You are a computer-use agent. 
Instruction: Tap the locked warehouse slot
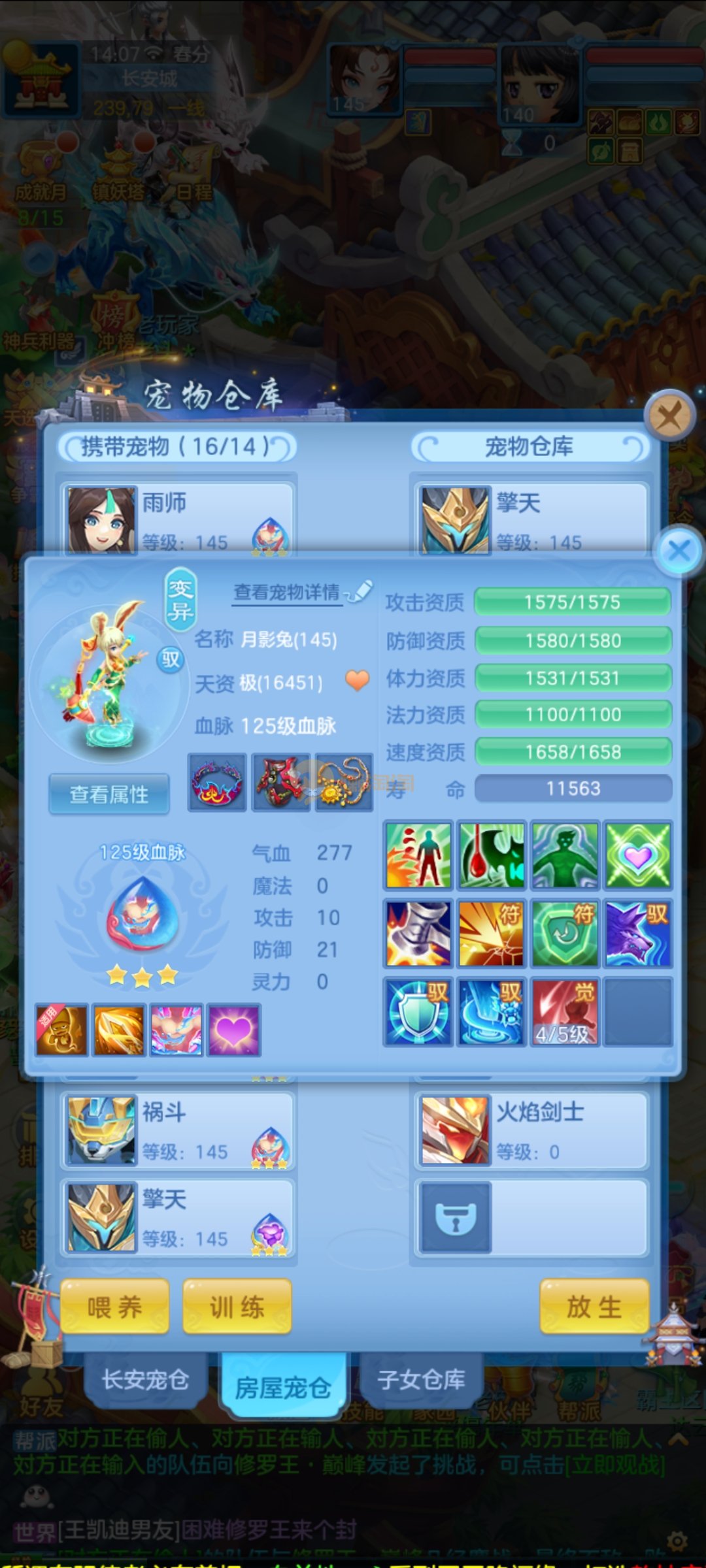click(x=456, y=1218)
